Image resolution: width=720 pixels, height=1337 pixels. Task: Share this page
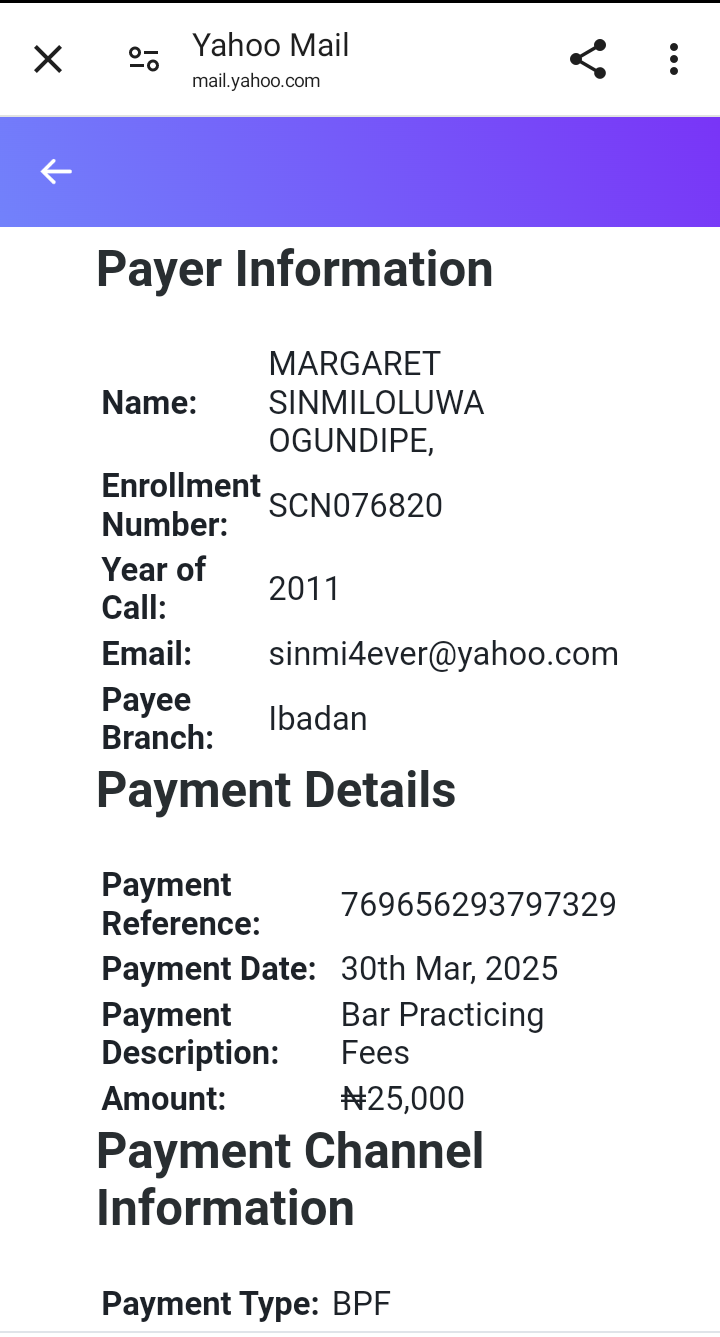(588, 60)
